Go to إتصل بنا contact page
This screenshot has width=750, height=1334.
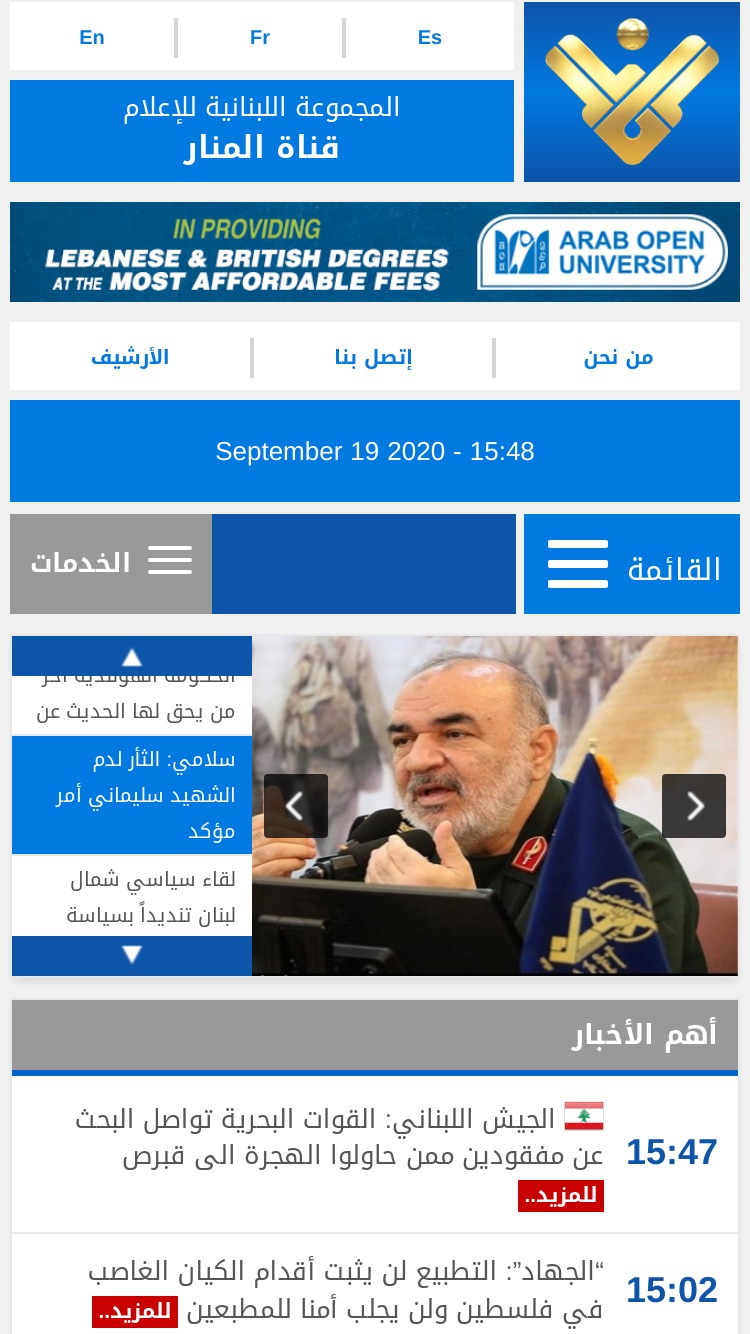(373, 357)
